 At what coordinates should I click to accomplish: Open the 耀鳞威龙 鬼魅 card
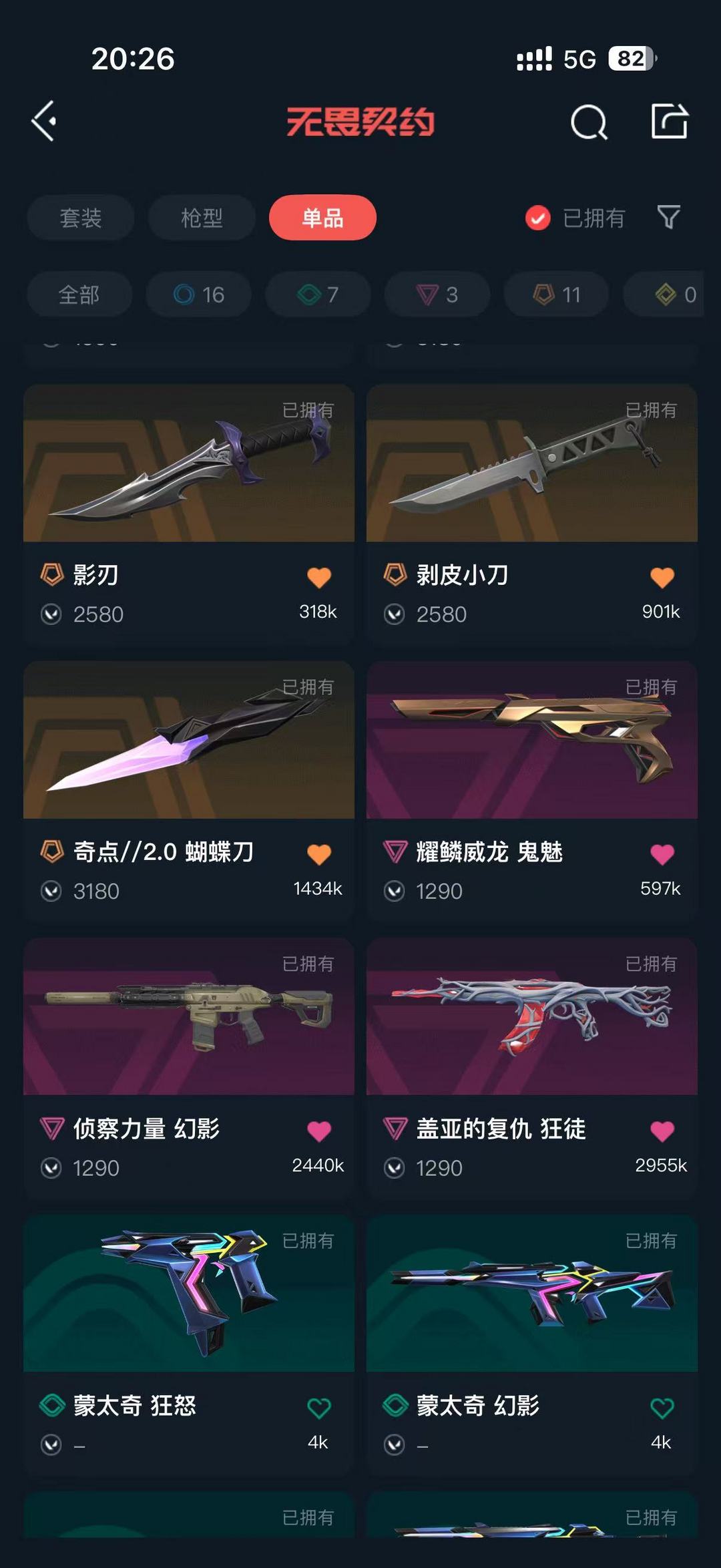pyautogui.click(x=532, y=791)
